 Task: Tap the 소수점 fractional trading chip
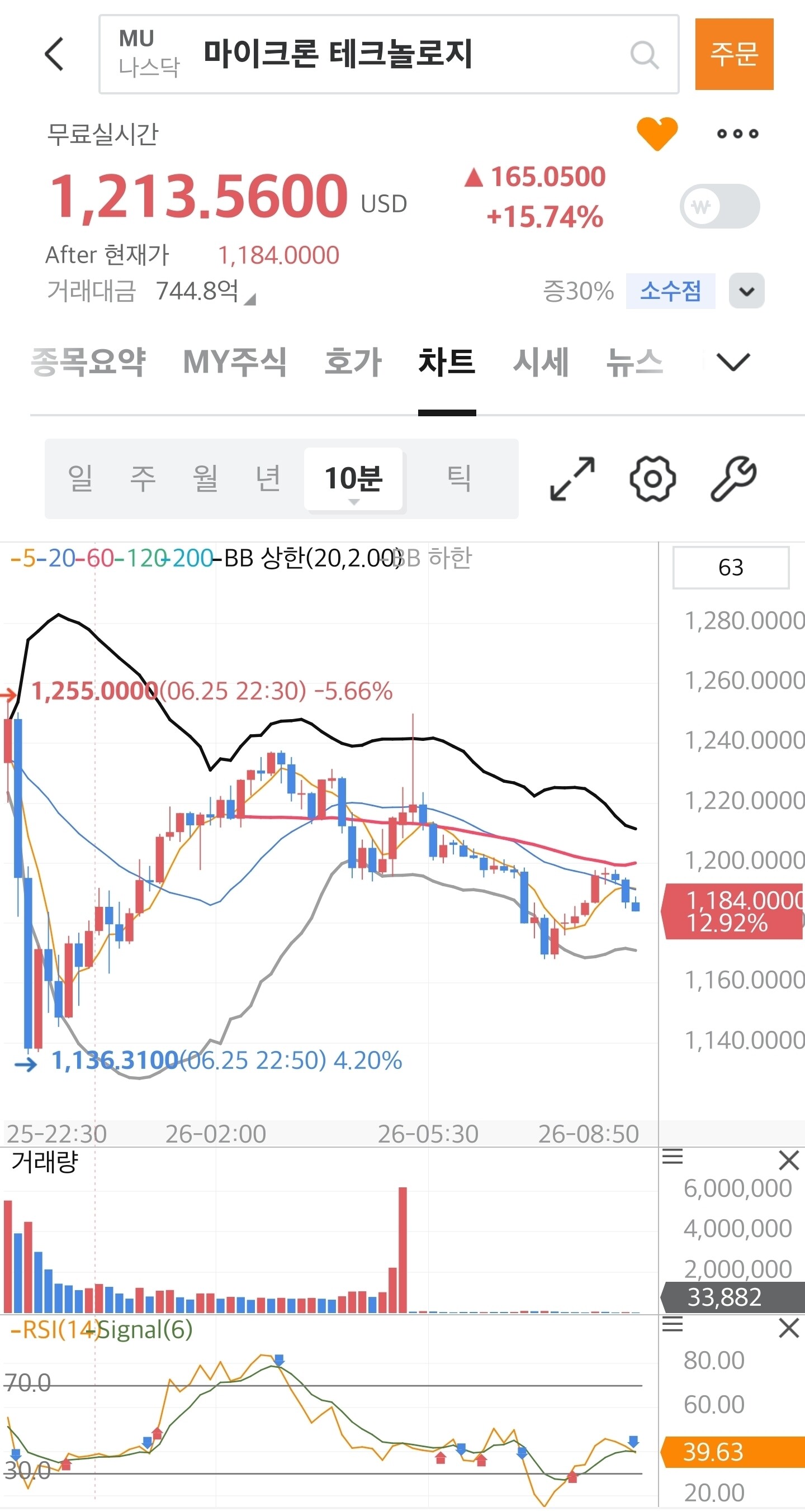pos(670,291)
